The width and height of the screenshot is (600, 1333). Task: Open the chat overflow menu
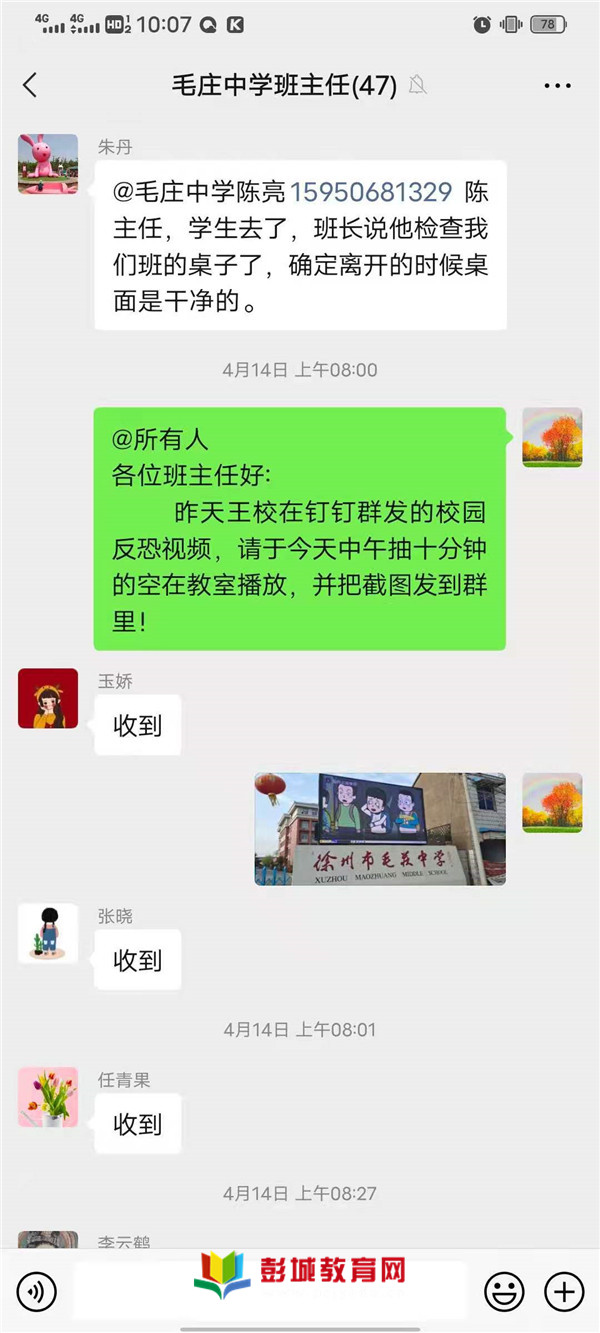pyautogui.click(x=557, y=86)
